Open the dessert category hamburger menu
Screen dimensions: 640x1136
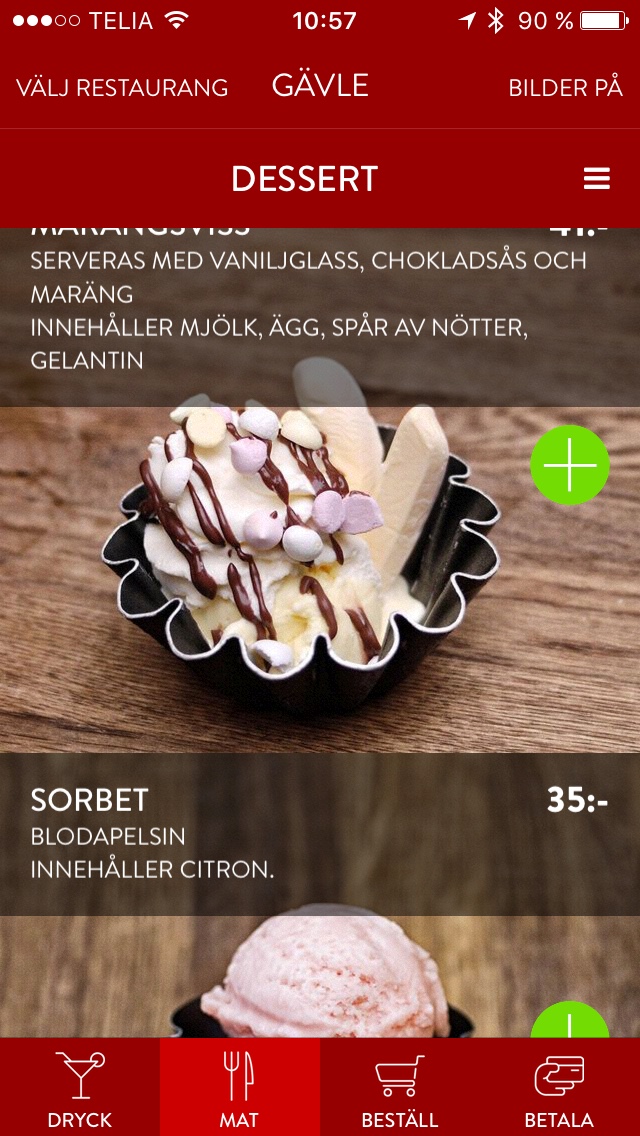coord(597,179)
